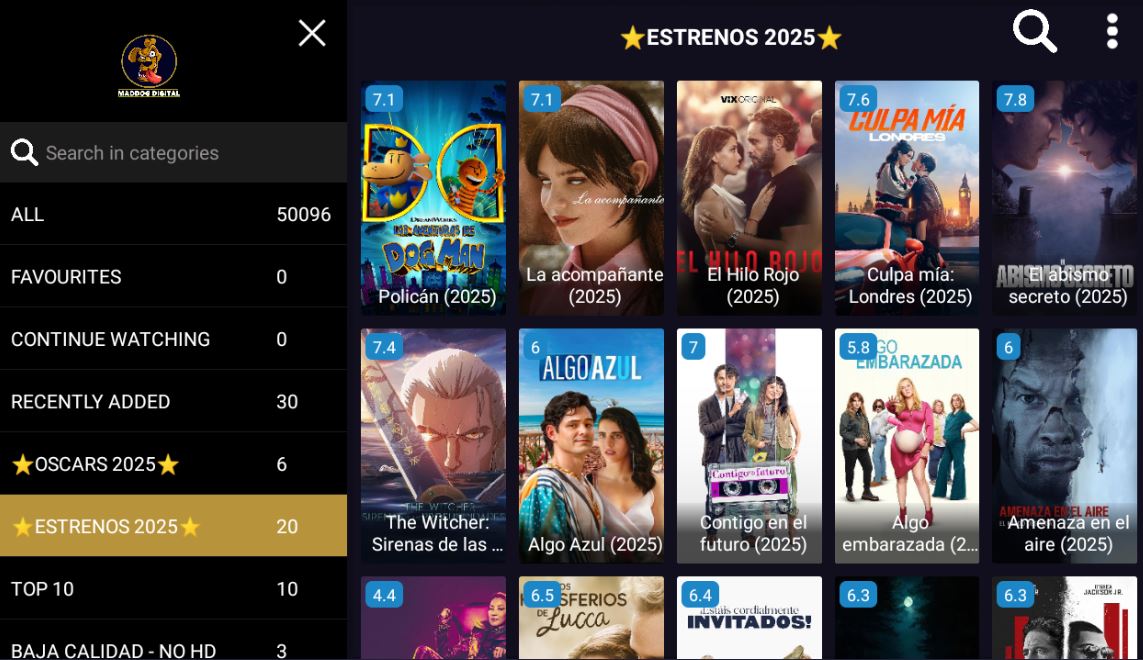1143x660 pixels.
Task: Open El abismo secreto (2025)
Action: pos(1065,198)
